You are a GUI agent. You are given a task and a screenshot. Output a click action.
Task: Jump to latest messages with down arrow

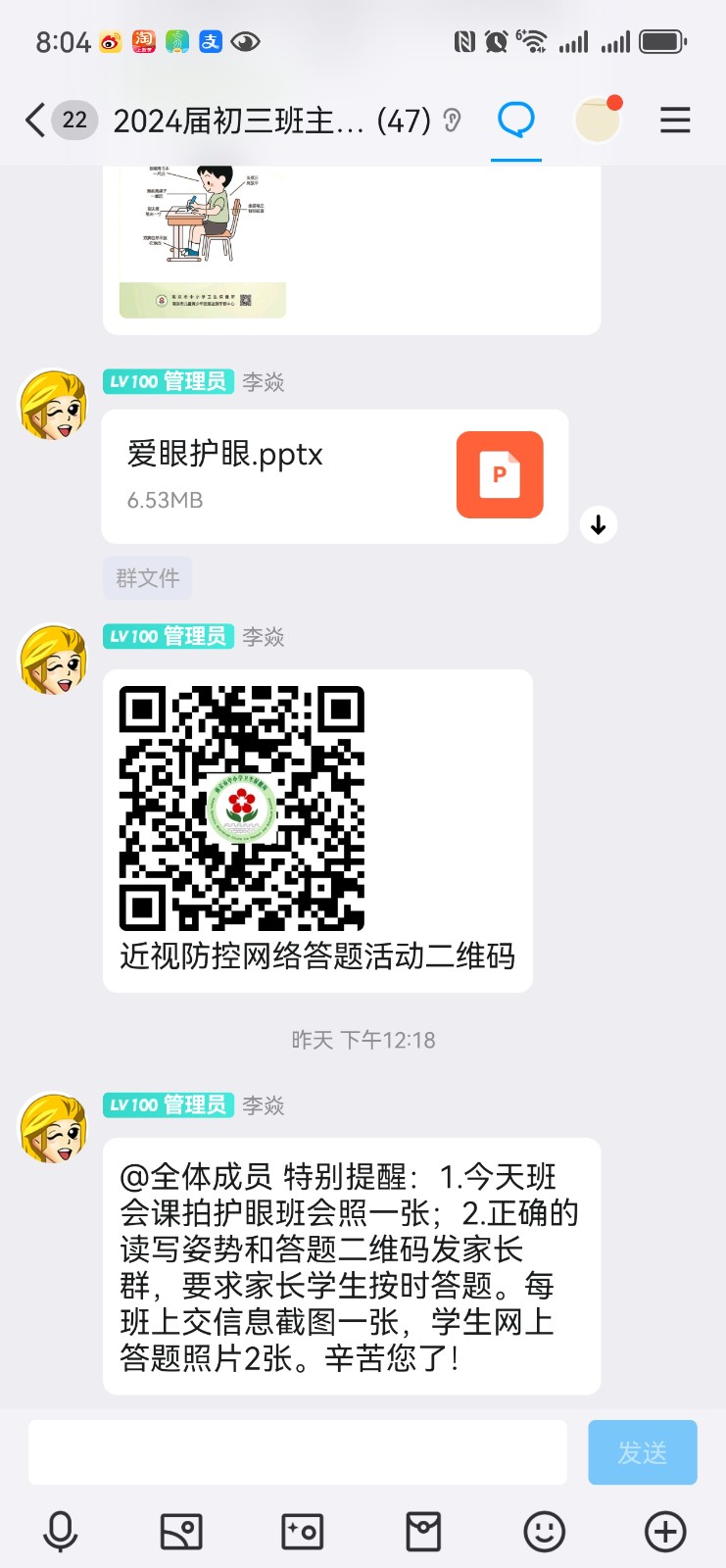598,525
